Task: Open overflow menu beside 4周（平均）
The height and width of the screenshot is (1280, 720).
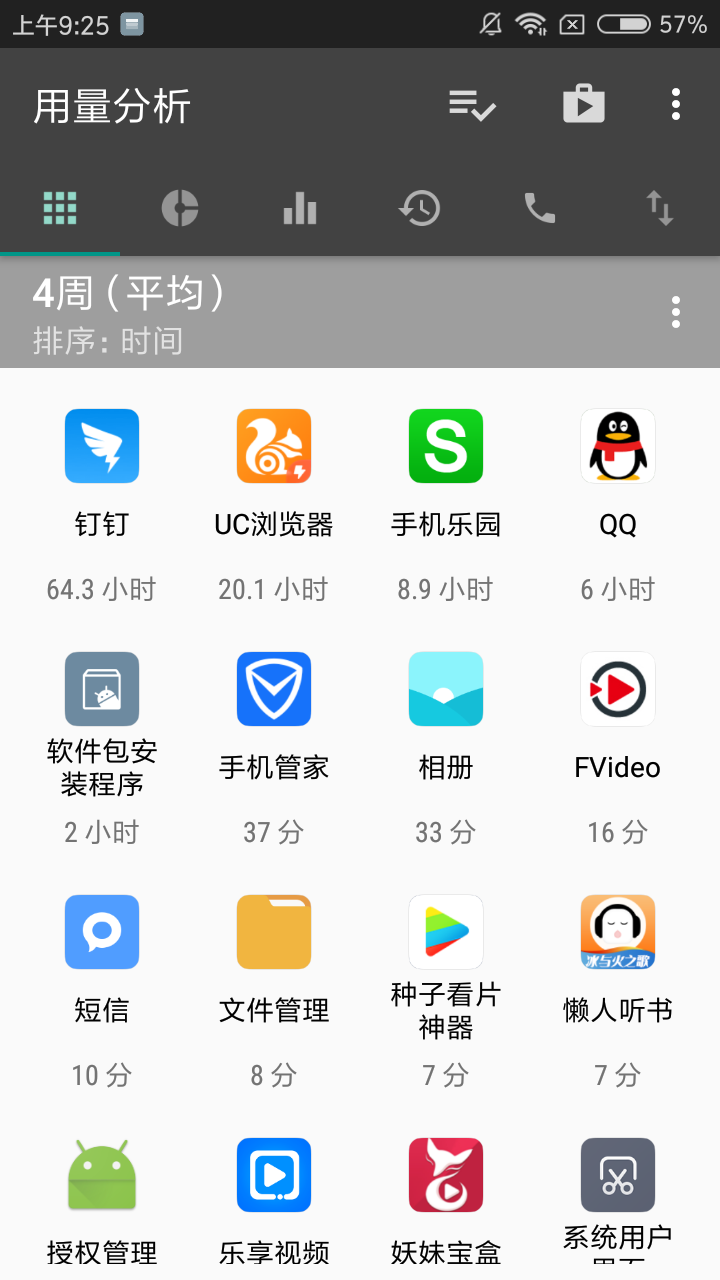Action: pyautogui.click(x=676, y=312)
